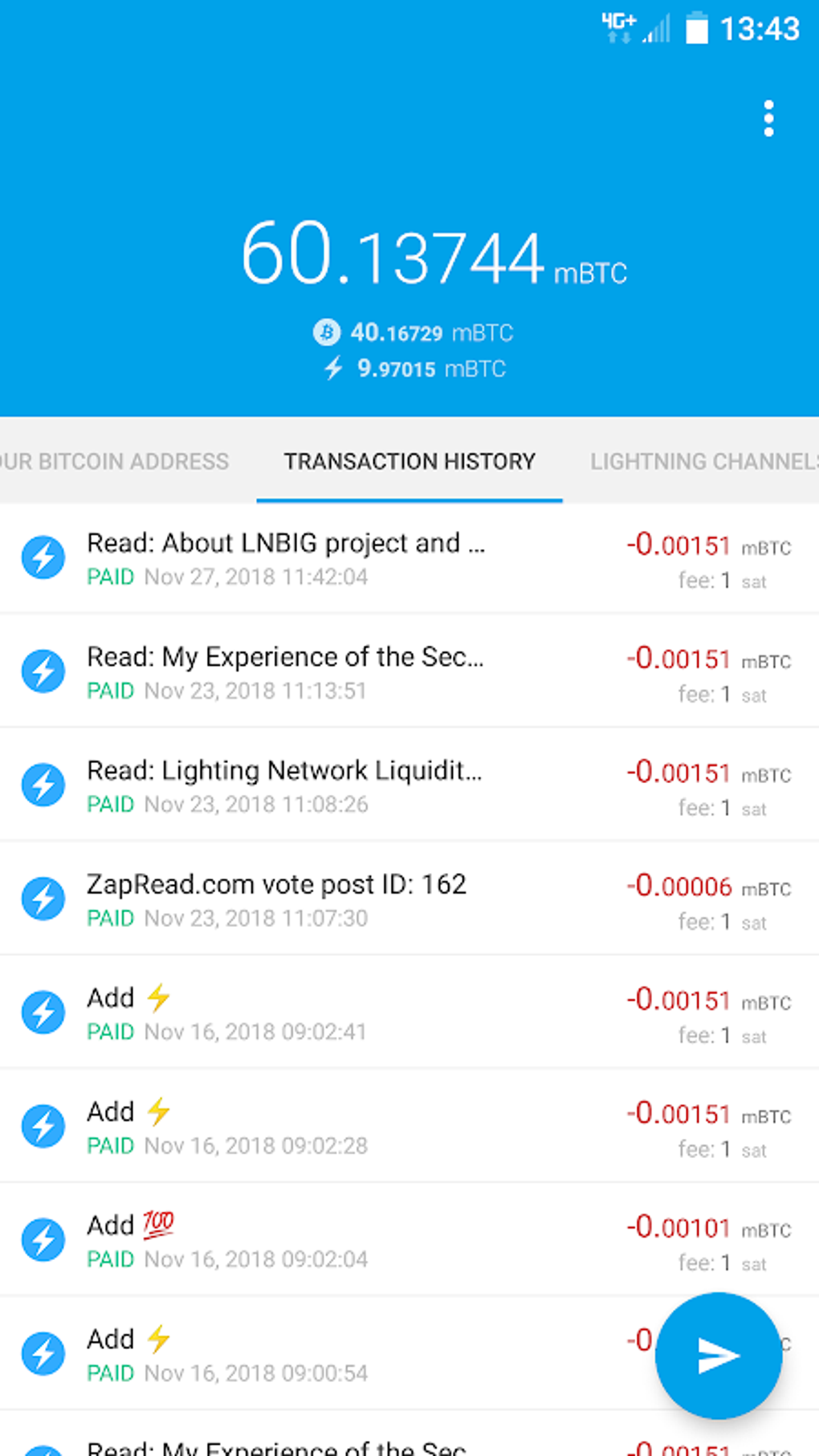Go to the Lightning Channels tab
819x1456 pixels.
coord(703,462)
